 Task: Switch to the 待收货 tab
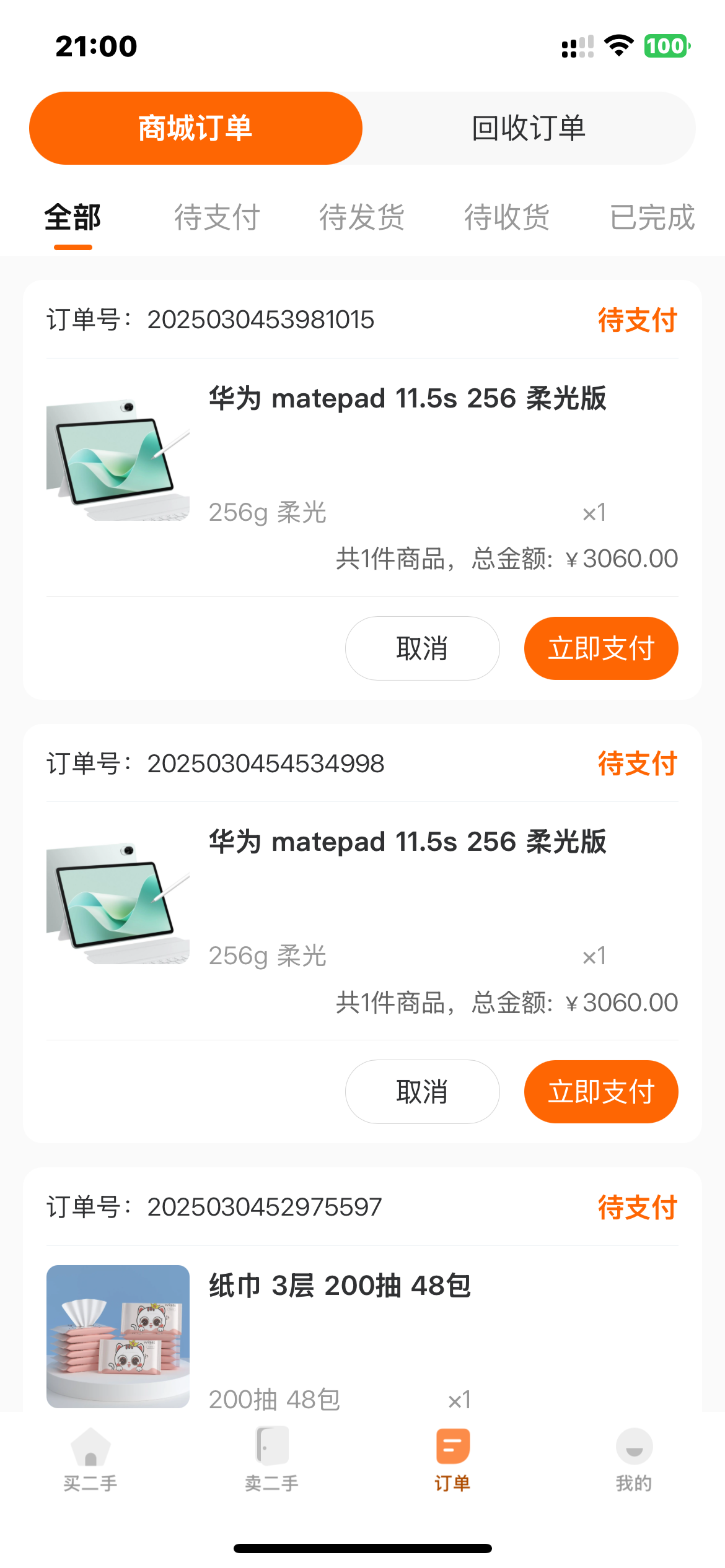coord(507,218)
